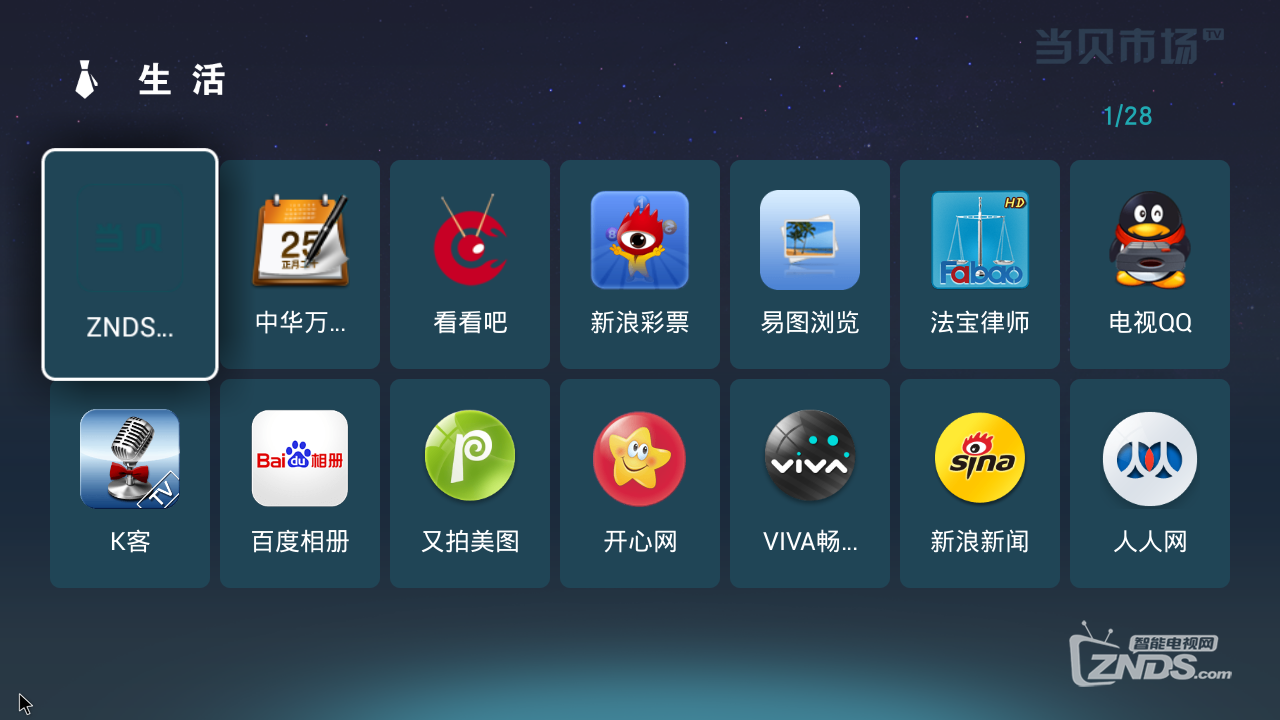Open the VIVA畅读 app tile
The width and height of the screenshot is (1280, 720).
click(x=810, y=483)
